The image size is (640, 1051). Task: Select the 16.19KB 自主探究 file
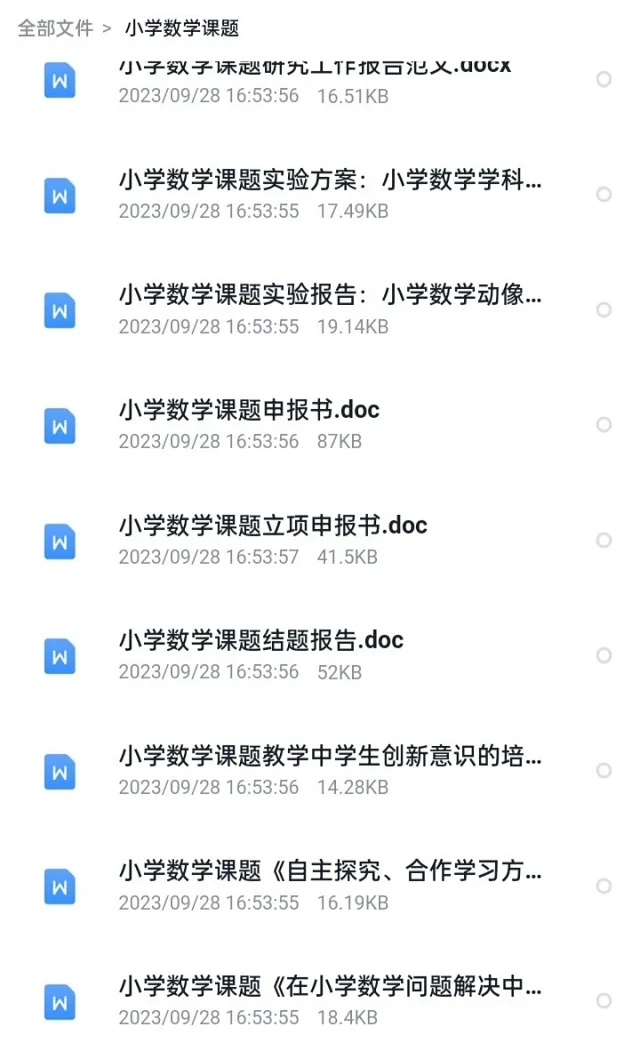click(604, 886)
